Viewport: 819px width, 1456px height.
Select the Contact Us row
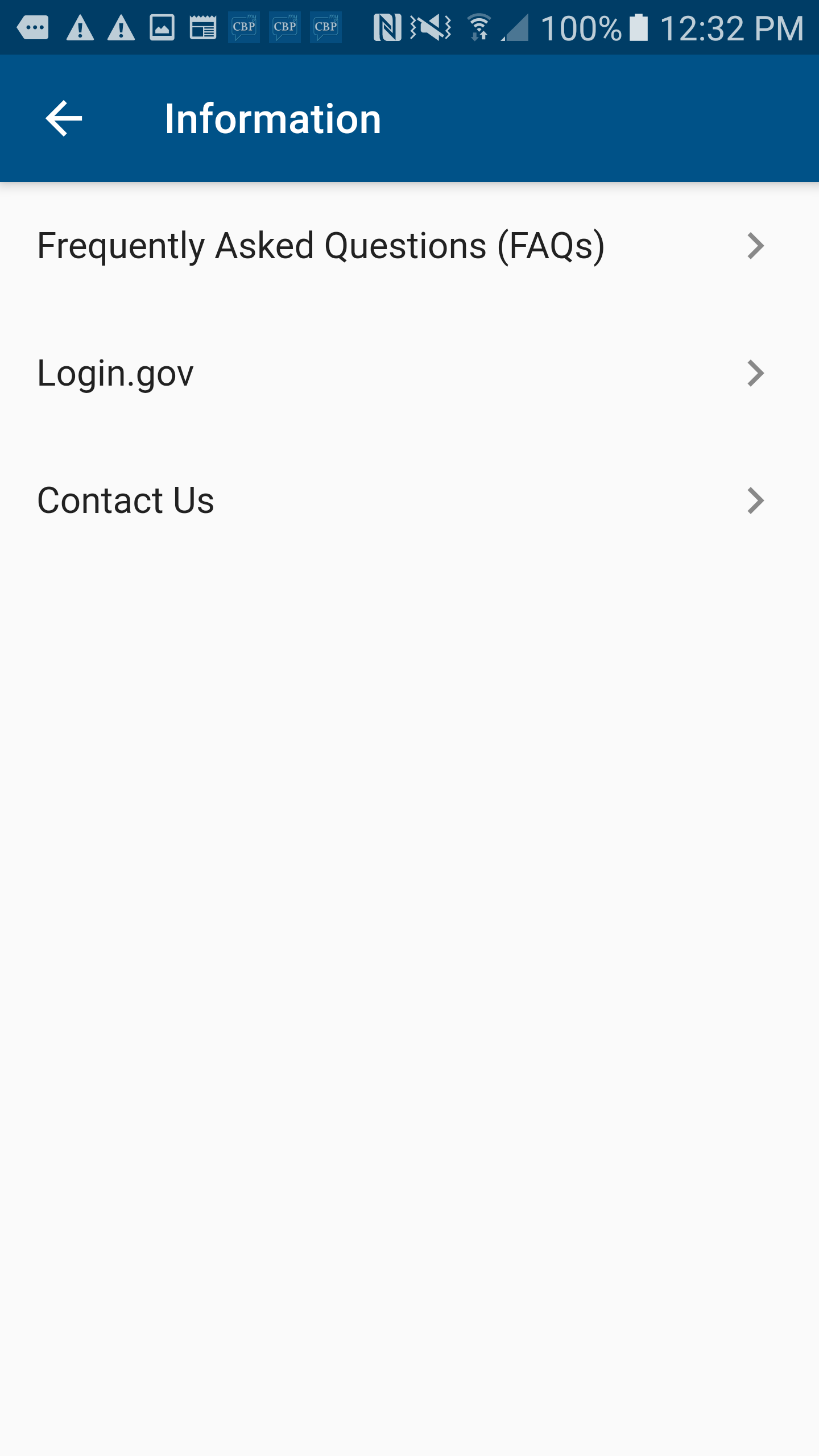click(409, 500)
